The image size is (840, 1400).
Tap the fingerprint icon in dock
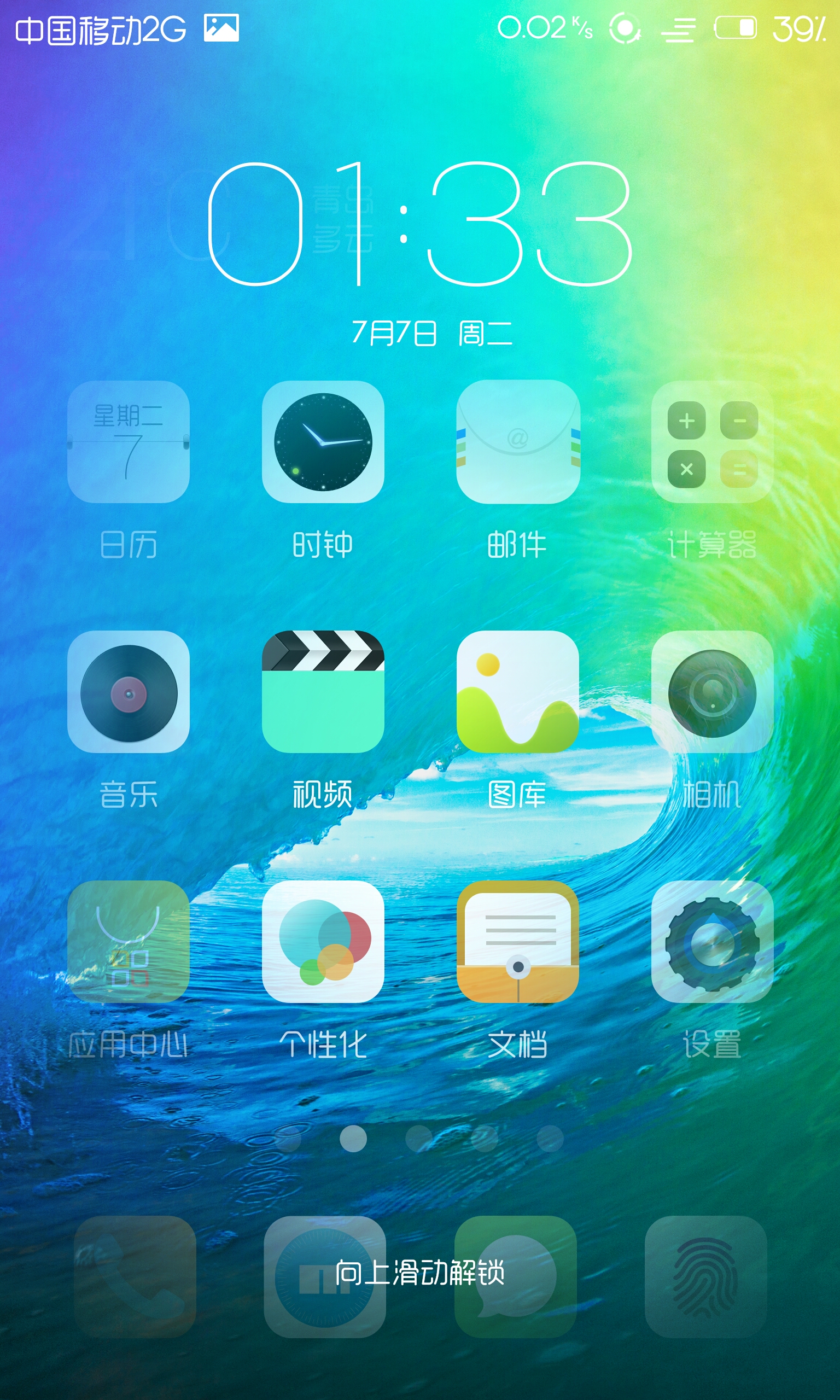706,1276
